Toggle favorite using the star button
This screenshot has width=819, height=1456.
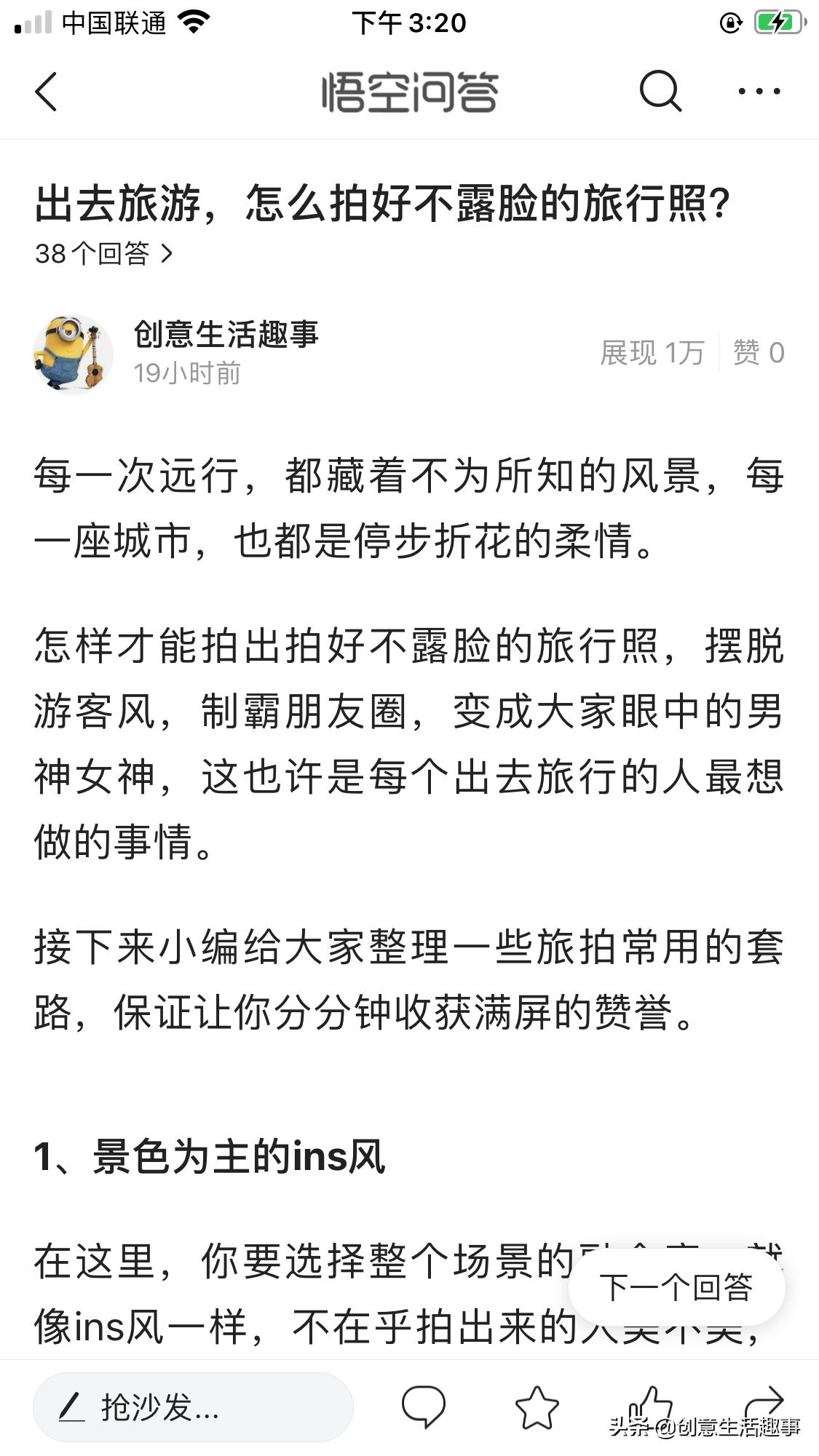(537, 1407)
